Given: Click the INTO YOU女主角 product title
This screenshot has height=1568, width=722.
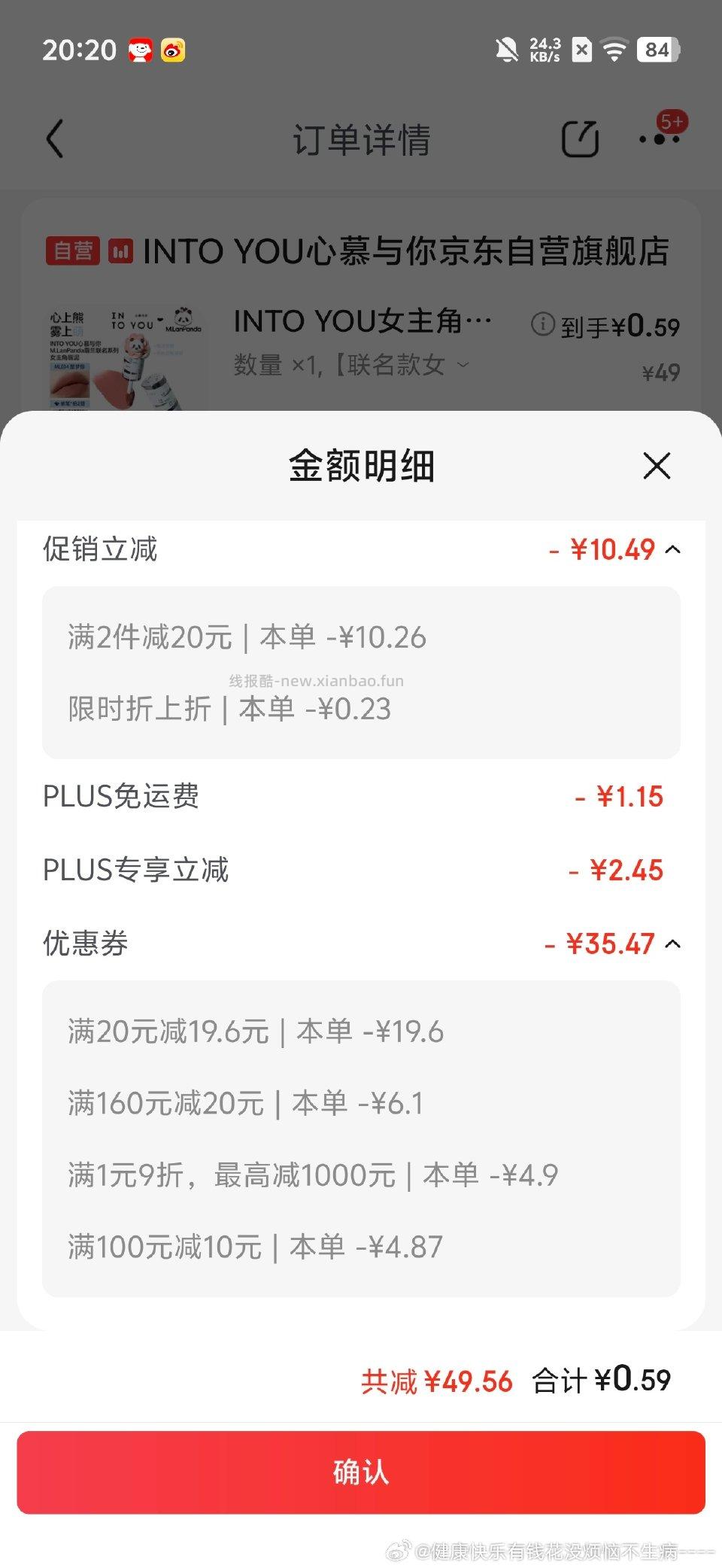Looking at the screenshot, I should (x=361, y=321).
